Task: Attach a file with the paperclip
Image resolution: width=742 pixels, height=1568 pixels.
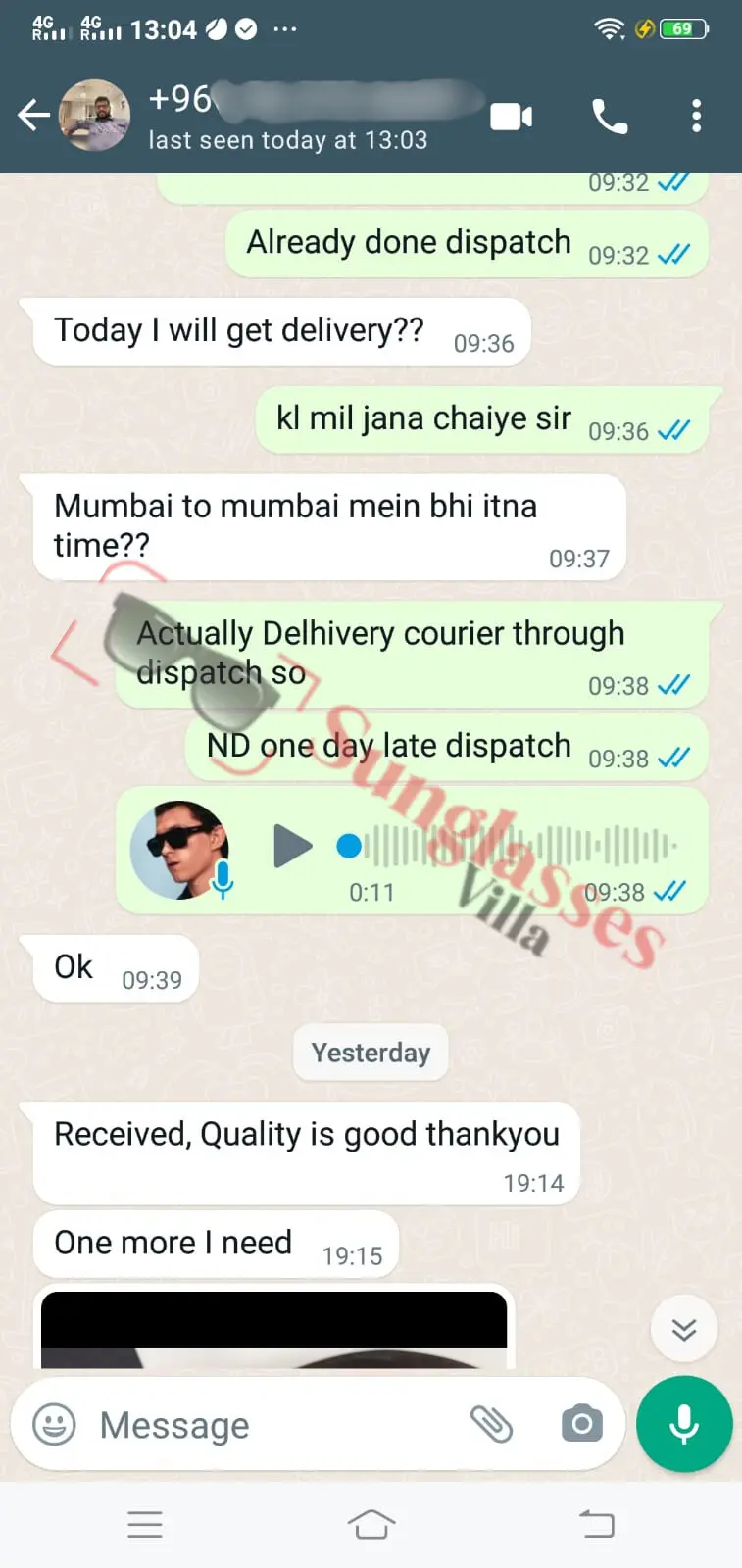Action: pyautogui.click(x=491, y=1424)
